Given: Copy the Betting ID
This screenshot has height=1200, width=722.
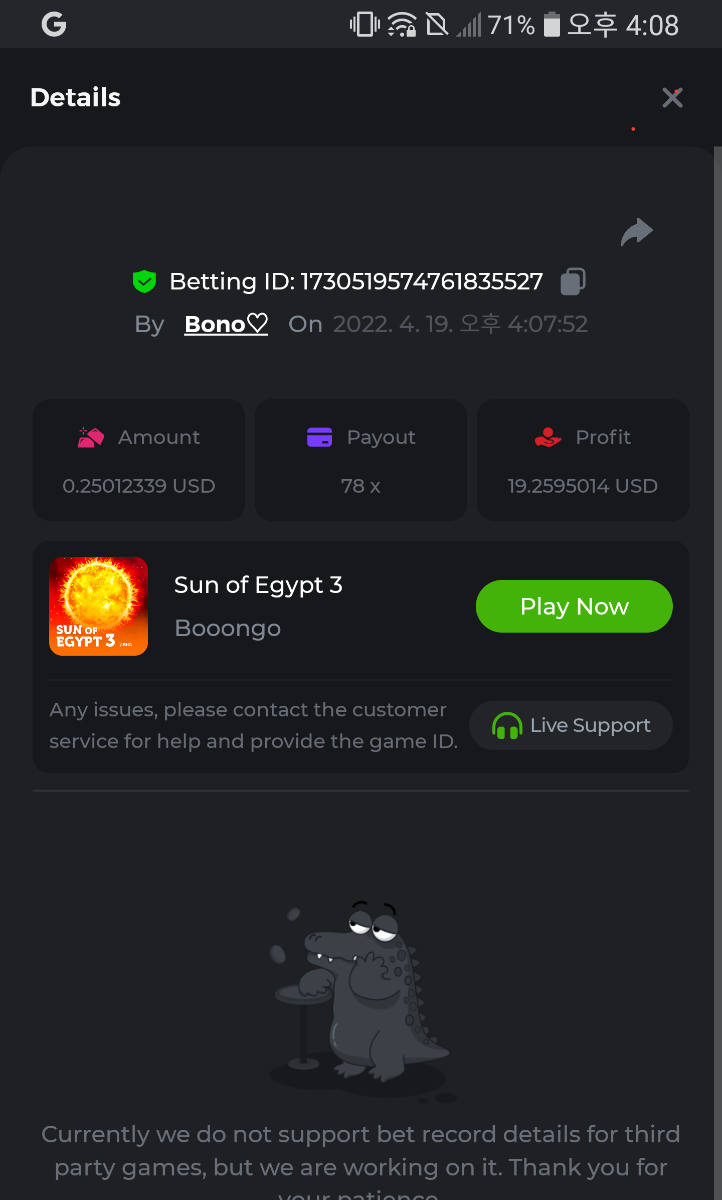Looking at the screenshot, I should (572, 282).
